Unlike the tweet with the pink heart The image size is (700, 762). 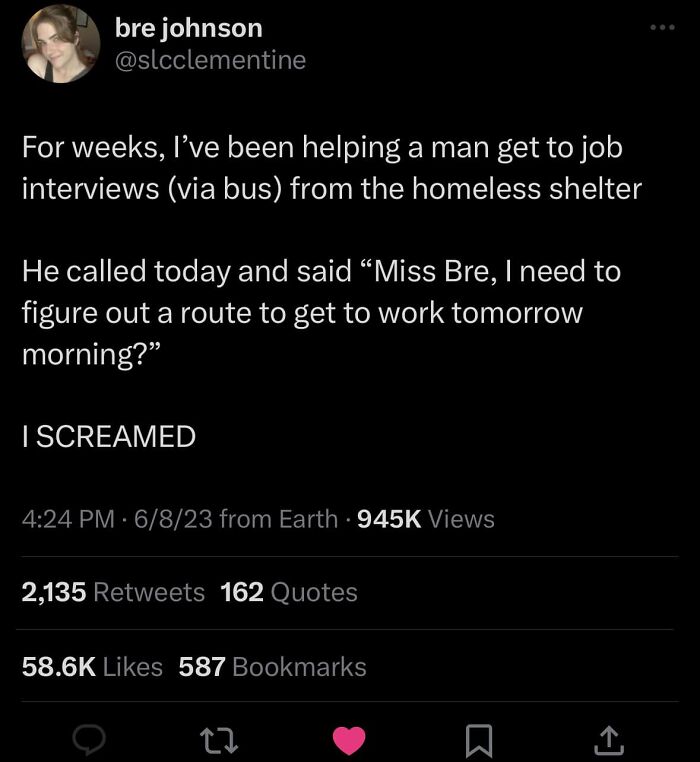[x=349, y=740]
